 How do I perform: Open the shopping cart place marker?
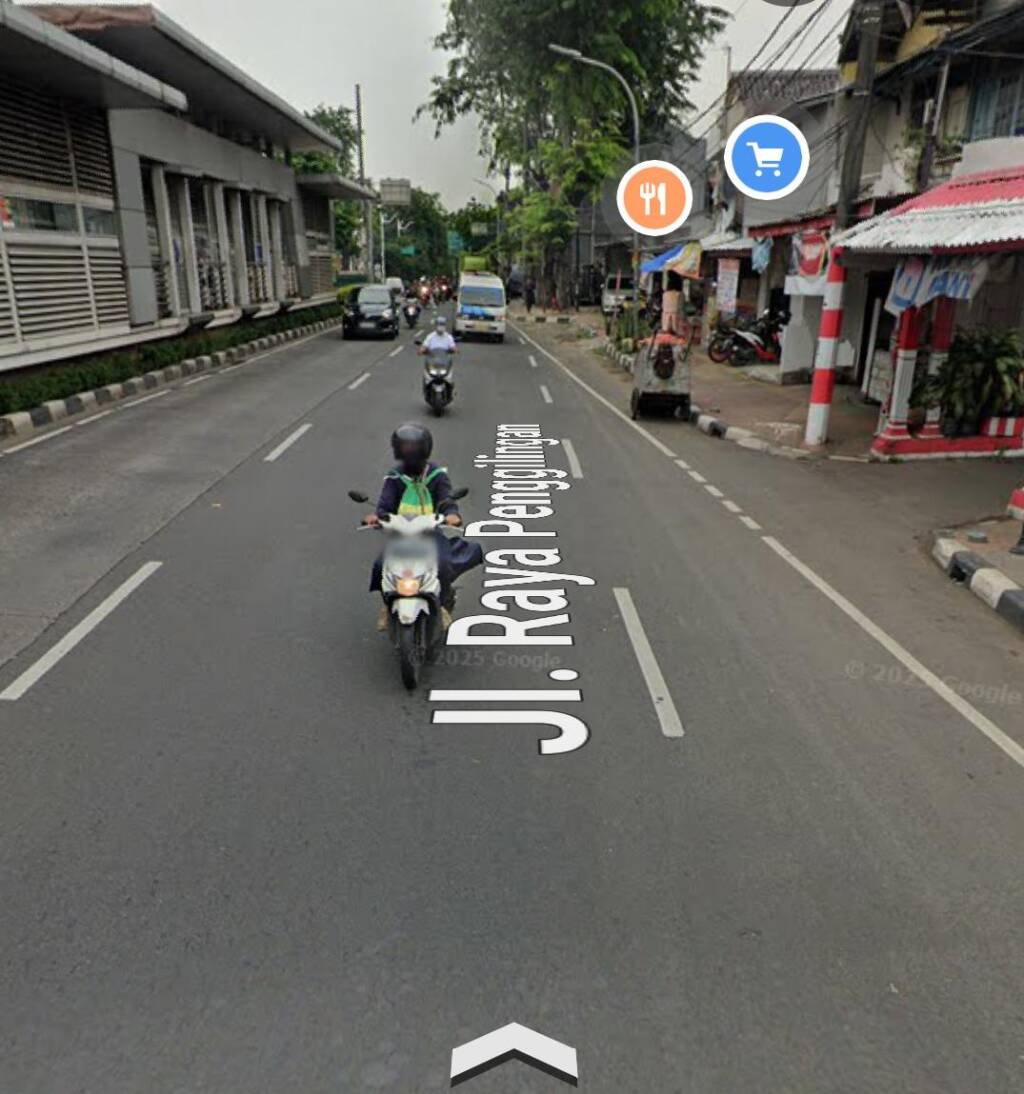(766, 158)
